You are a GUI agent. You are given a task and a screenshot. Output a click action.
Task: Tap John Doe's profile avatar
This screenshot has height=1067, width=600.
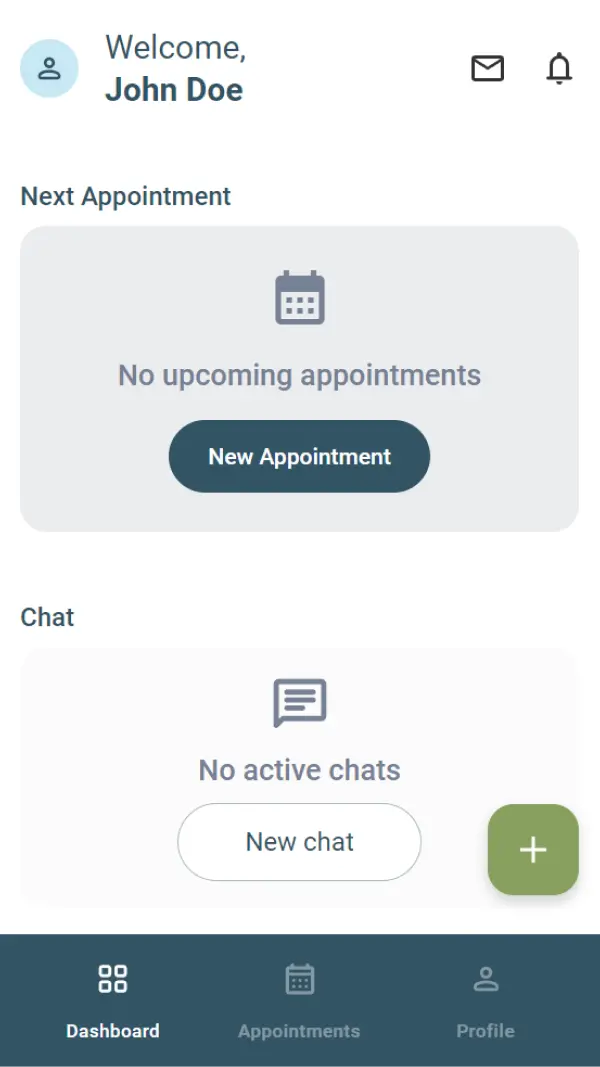[49, 69]
